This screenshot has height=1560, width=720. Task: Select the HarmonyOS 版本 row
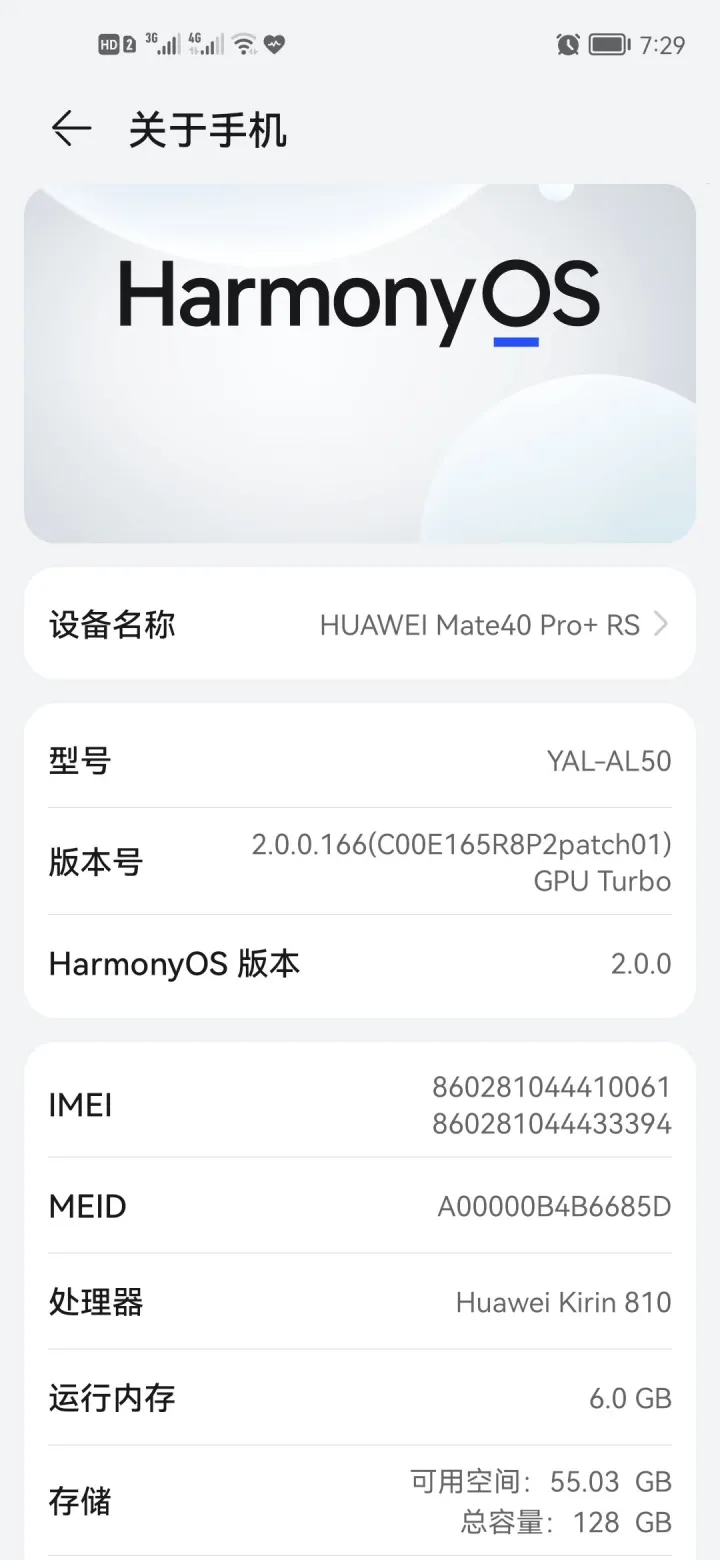click(x=360, y=963)
